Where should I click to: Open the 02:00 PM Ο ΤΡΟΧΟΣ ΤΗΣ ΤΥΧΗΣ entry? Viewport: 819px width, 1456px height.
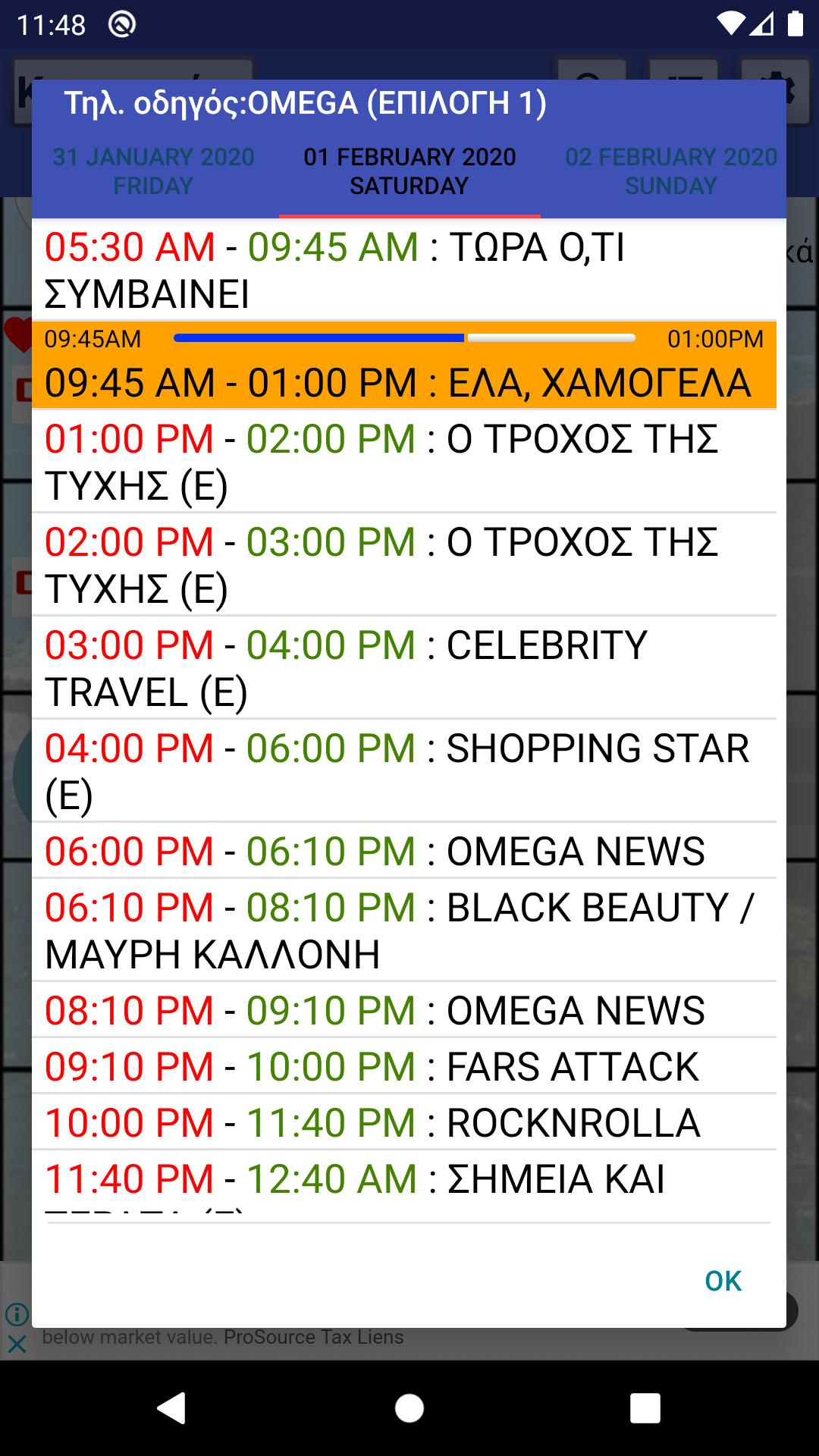pos(403,565)
